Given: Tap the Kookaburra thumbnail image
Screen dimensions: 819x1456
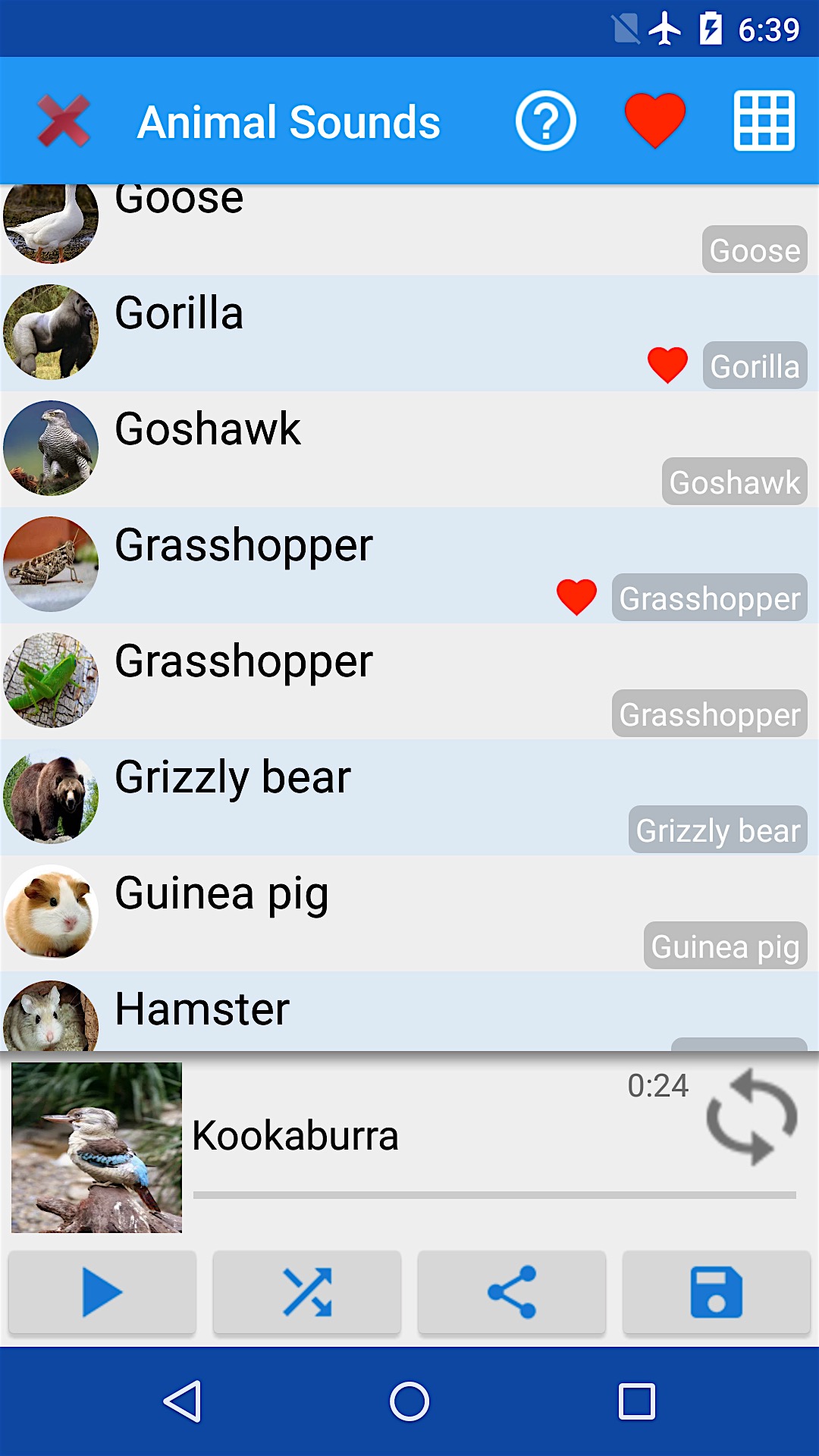Looking at the screenshot, I should click(x=96, y=1150).
